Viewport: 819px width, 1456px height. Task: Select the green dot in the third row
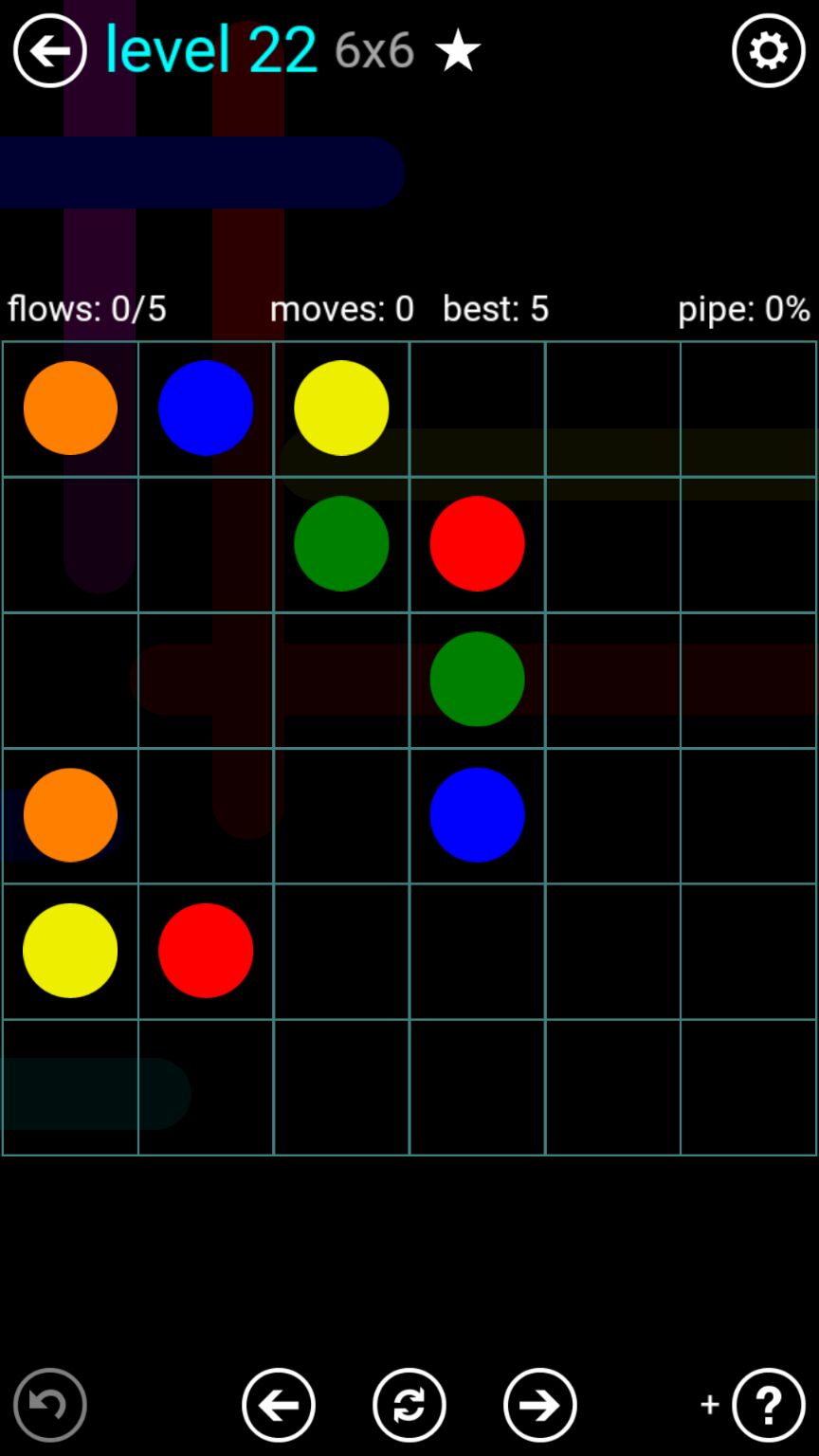(477, 679)
